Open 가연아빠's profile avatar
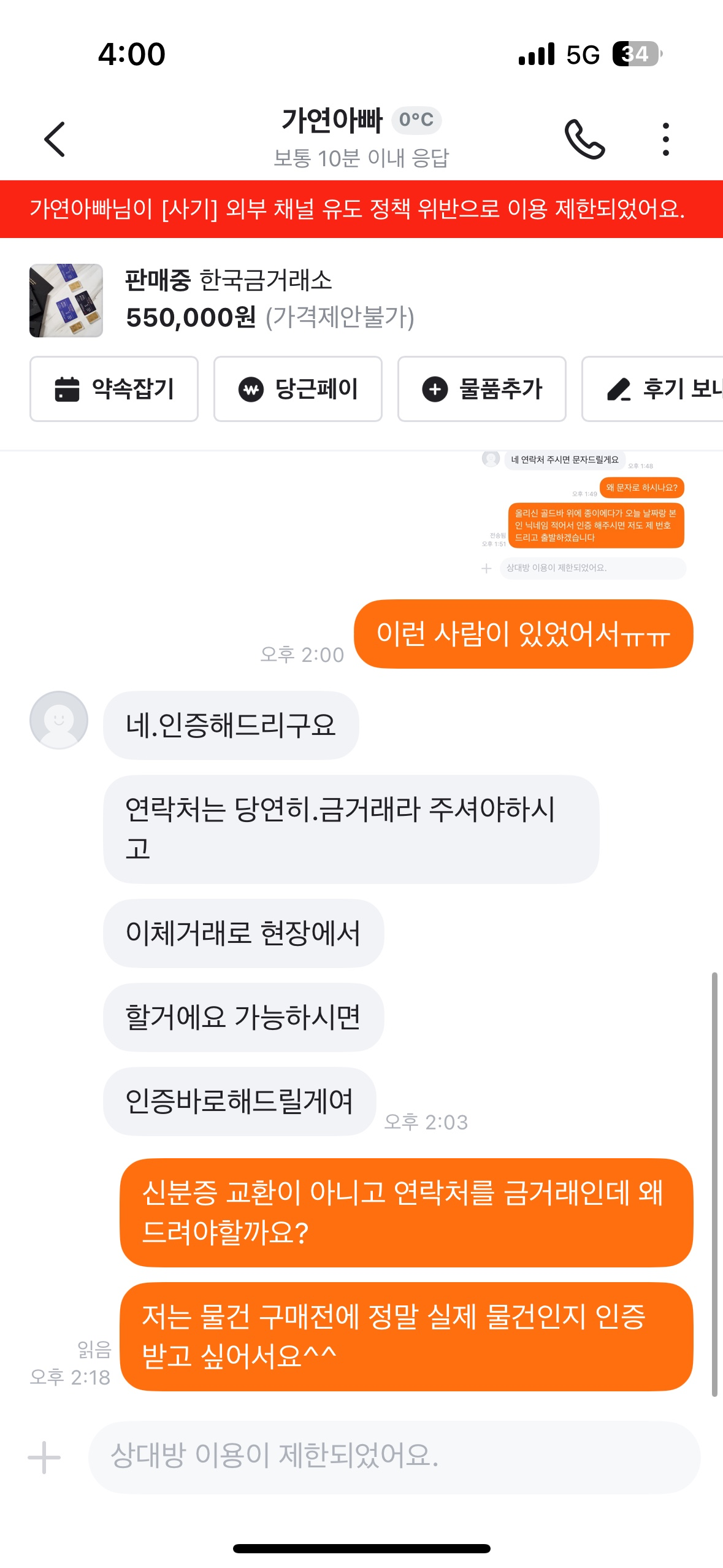The image size is (723, 1568). (x=59, y=720)
